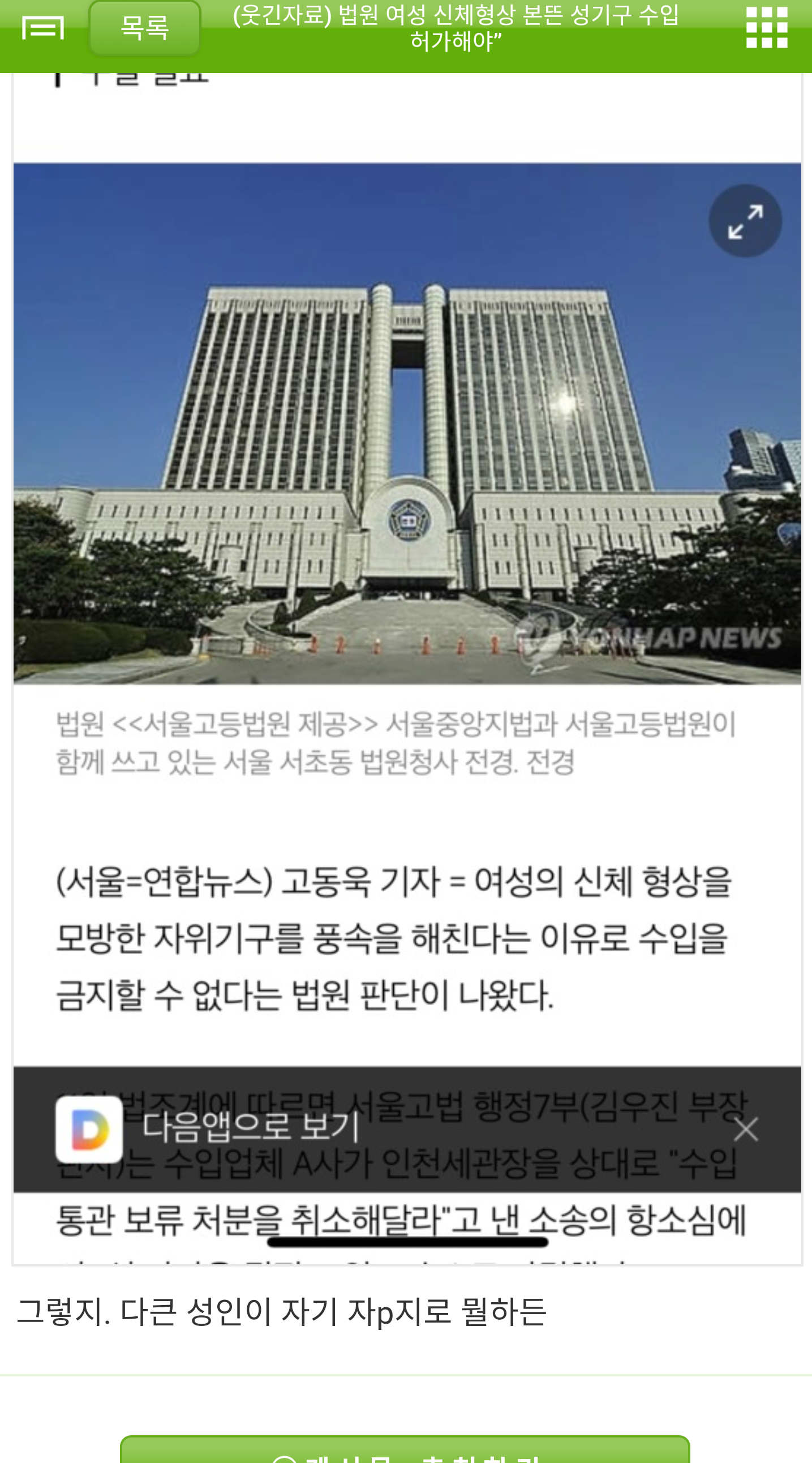Image resolution: width=812 pixels, height=1463 pixels.
Task: Open the grid menu icon
Action: pyautogui.click(x=767, y=28)
